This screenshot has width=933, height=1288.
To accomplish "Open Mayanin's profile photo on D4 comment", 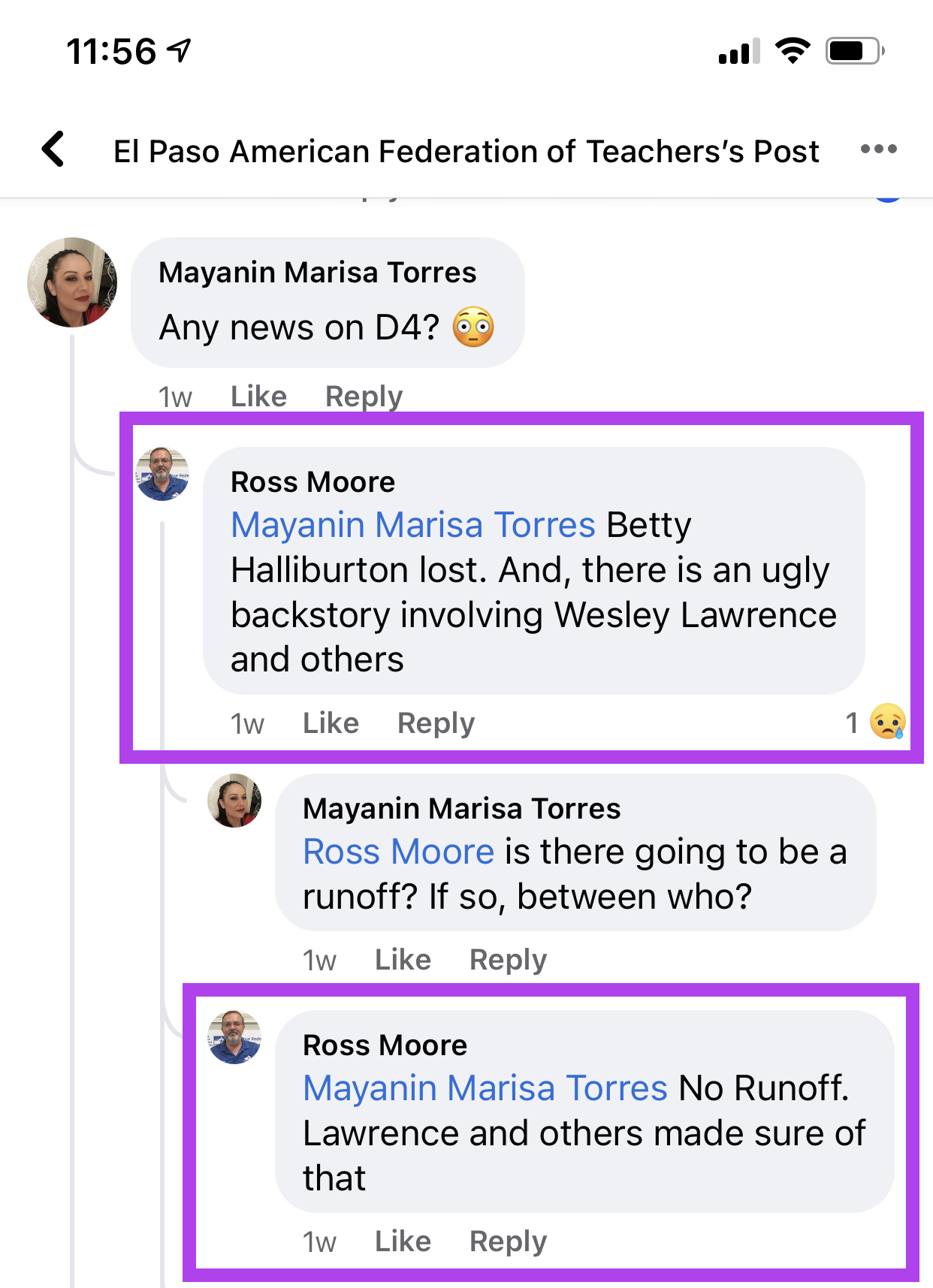I will (72, 282).
